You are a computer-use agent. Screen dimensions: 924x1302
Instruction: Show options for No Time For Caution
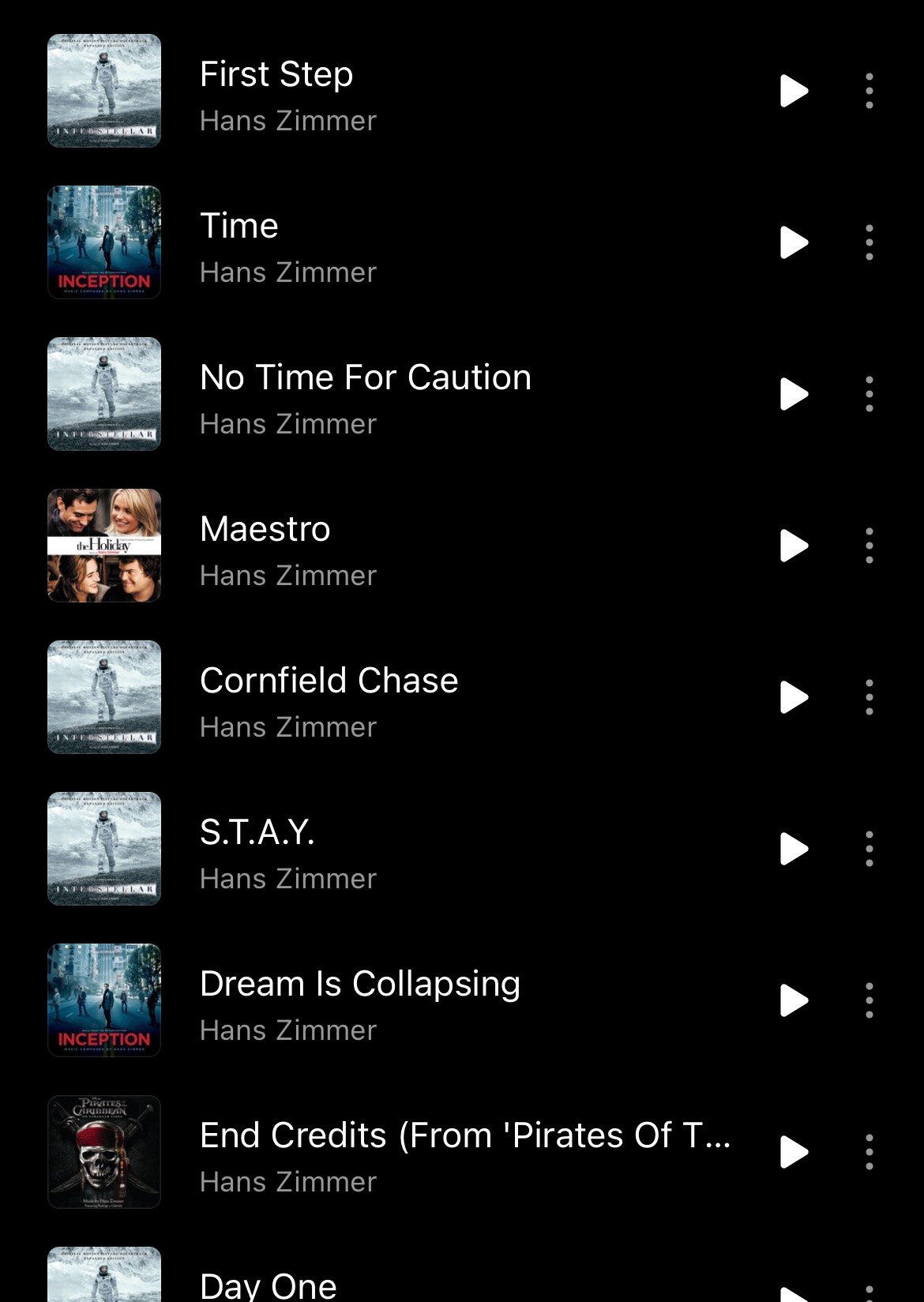(869, 394)
